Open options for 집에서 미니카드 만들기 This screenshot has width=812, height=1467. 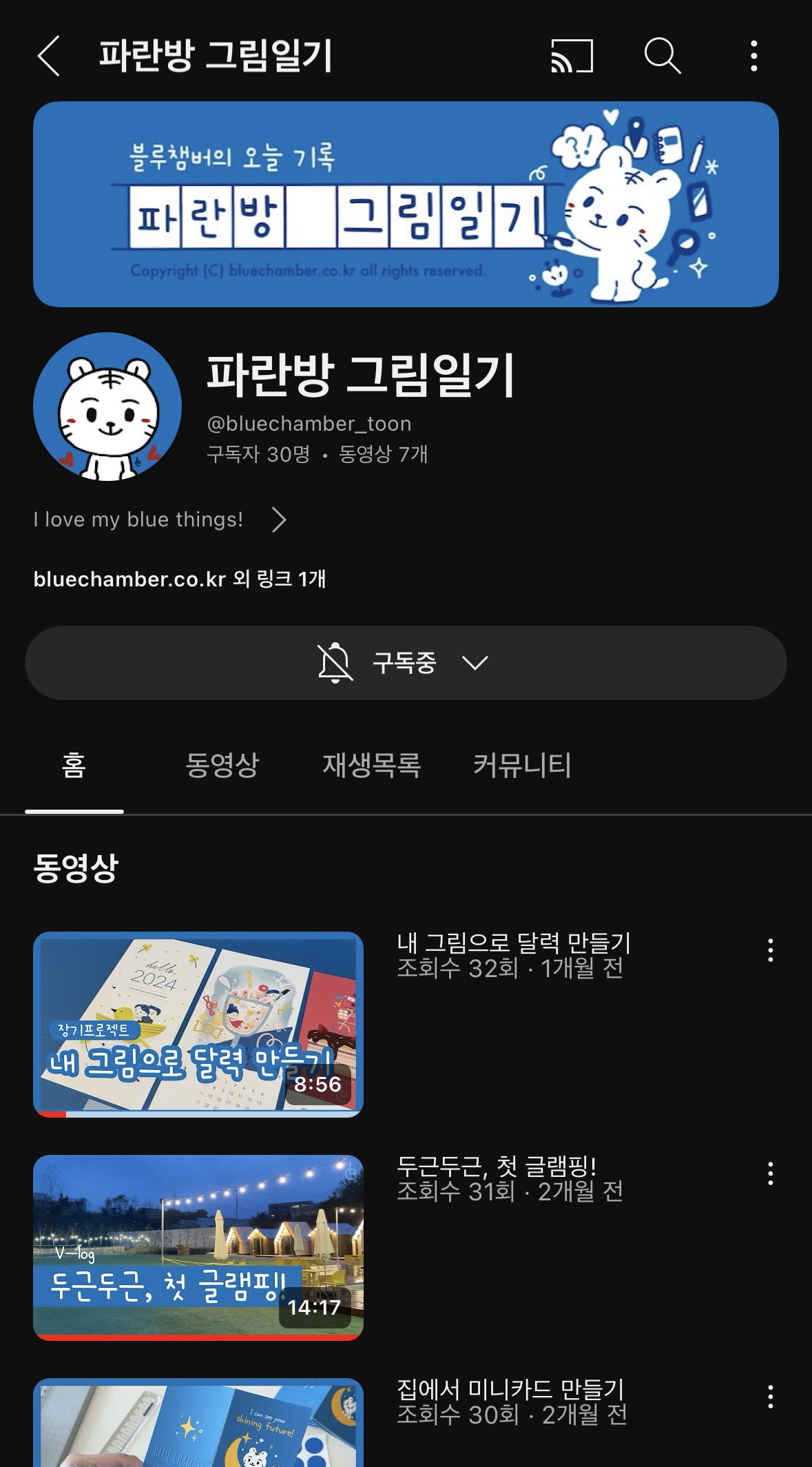tap(771, 1397)
